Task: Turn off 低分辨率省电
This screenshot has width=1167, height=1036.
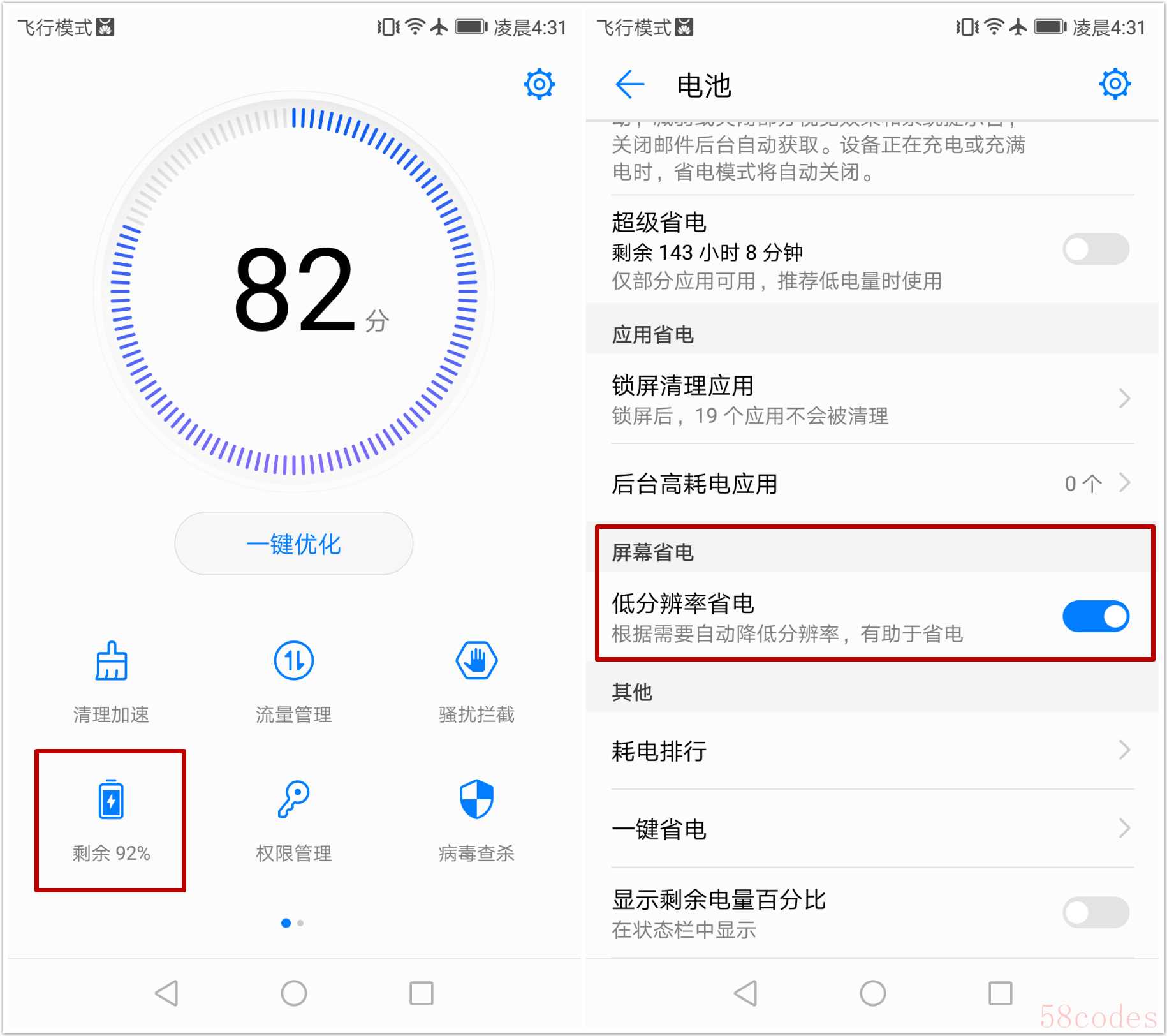Action: pyautogui.click(x=1095, y=616)
